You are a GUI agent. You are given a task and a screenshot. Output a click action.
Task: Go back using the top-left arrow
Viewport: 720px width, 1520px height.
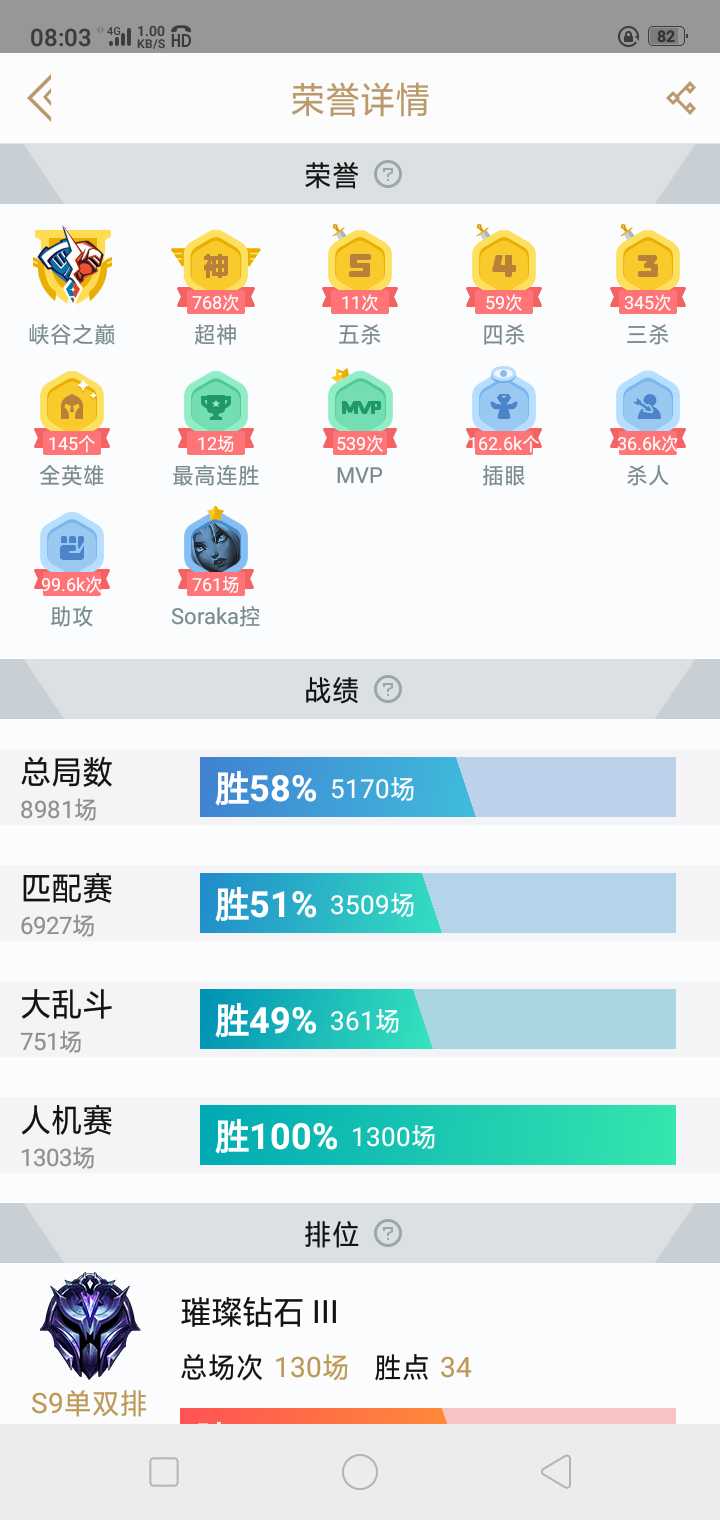pyautogui.click(x=40, y=99)
